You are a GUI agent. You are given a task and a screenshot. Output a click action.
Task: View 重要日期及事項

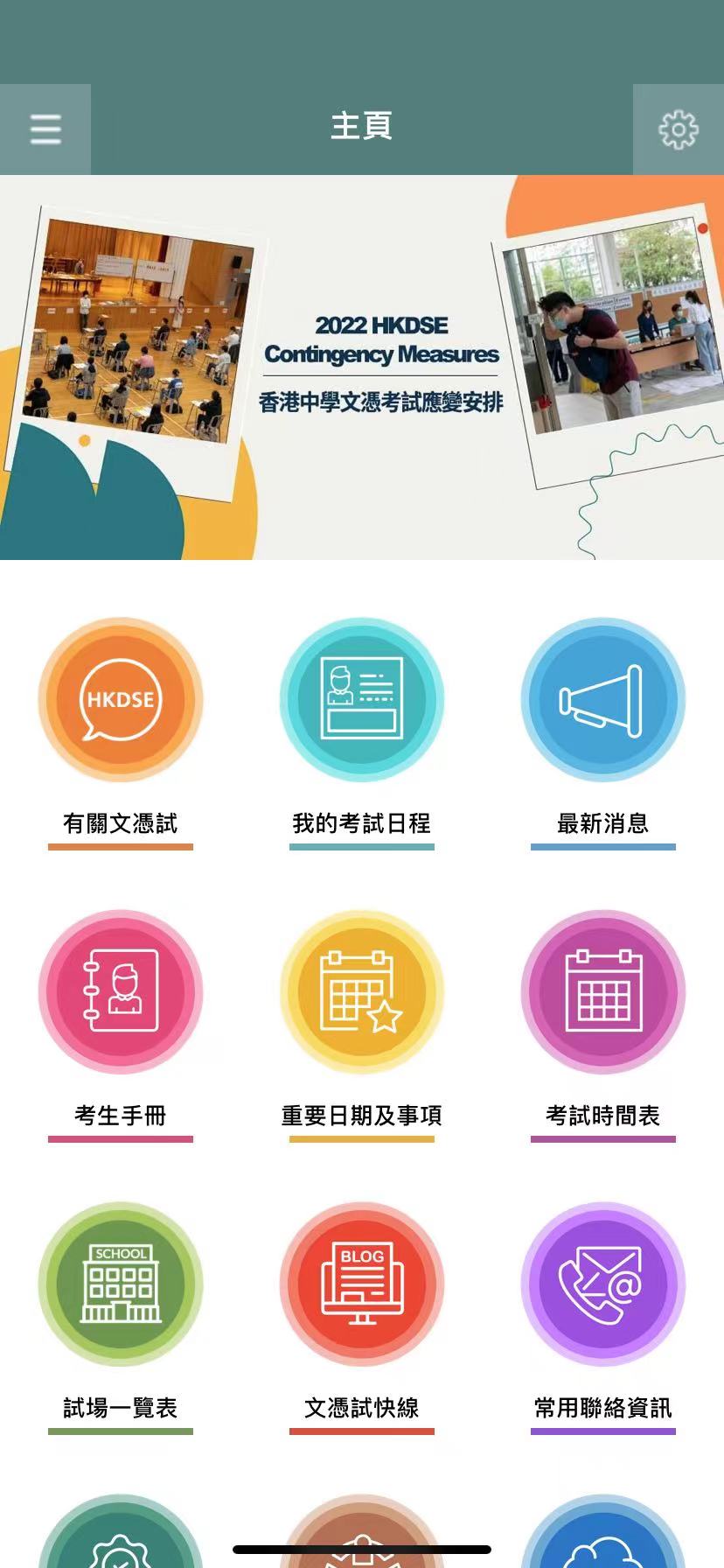pos(362,991)
